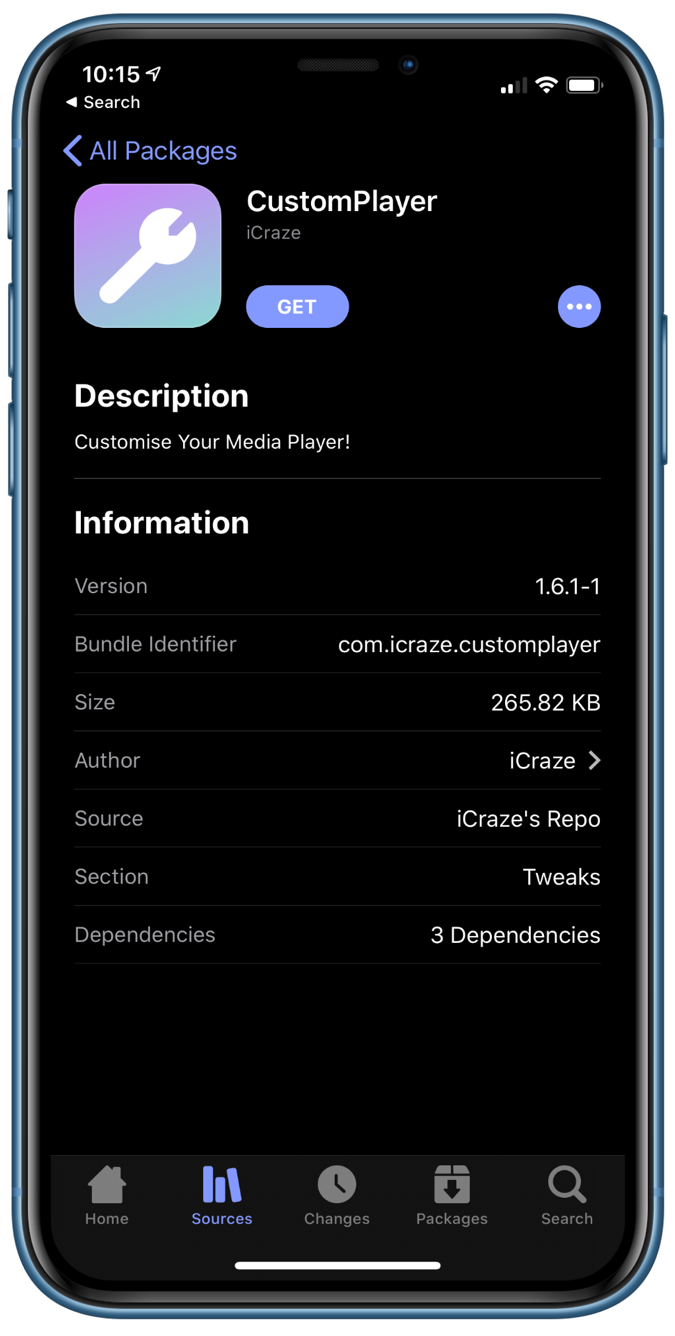Switch to the Search tab
This screenshot has width=675, height=1336.
coord(567,1196)
